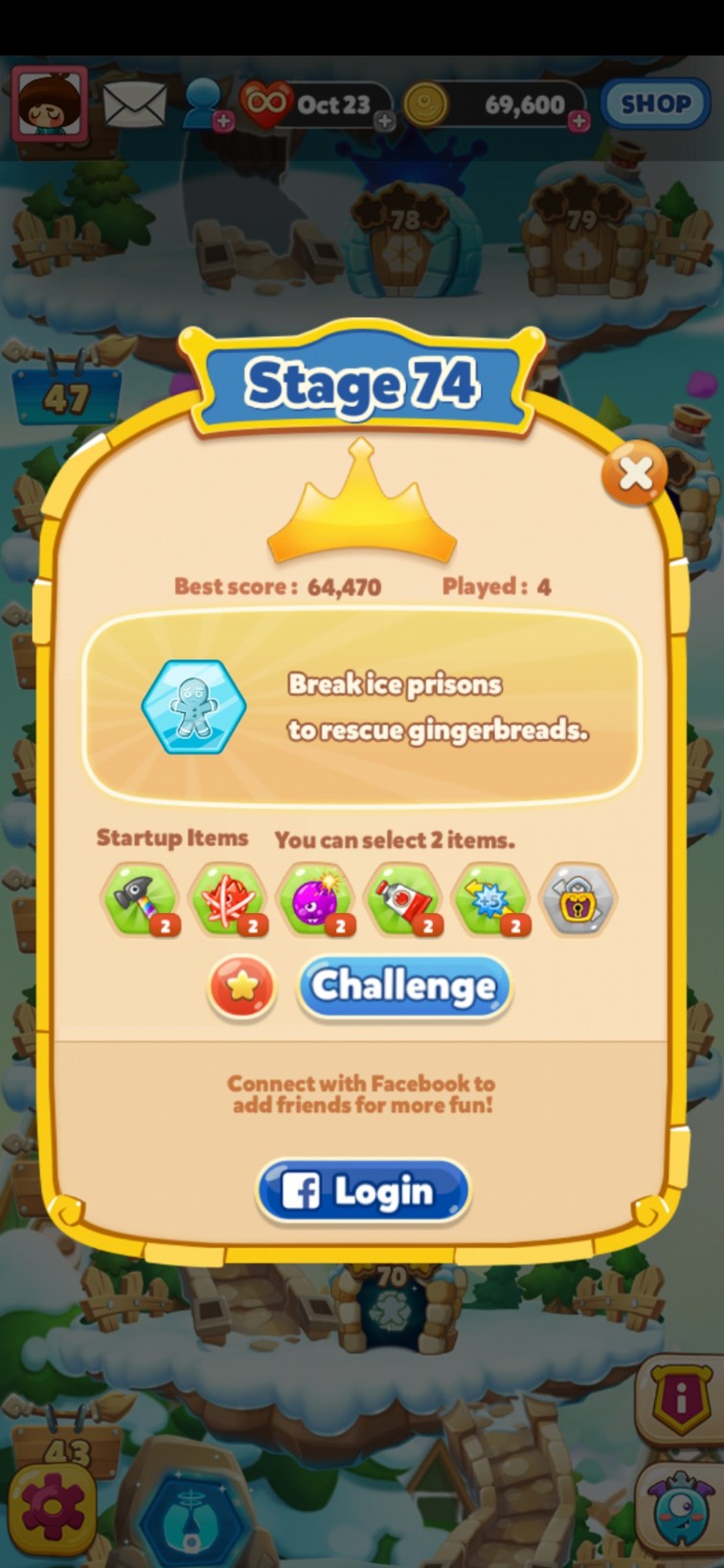
Task: Tap the red star button beside Challenge
Action: click(242, 987)
